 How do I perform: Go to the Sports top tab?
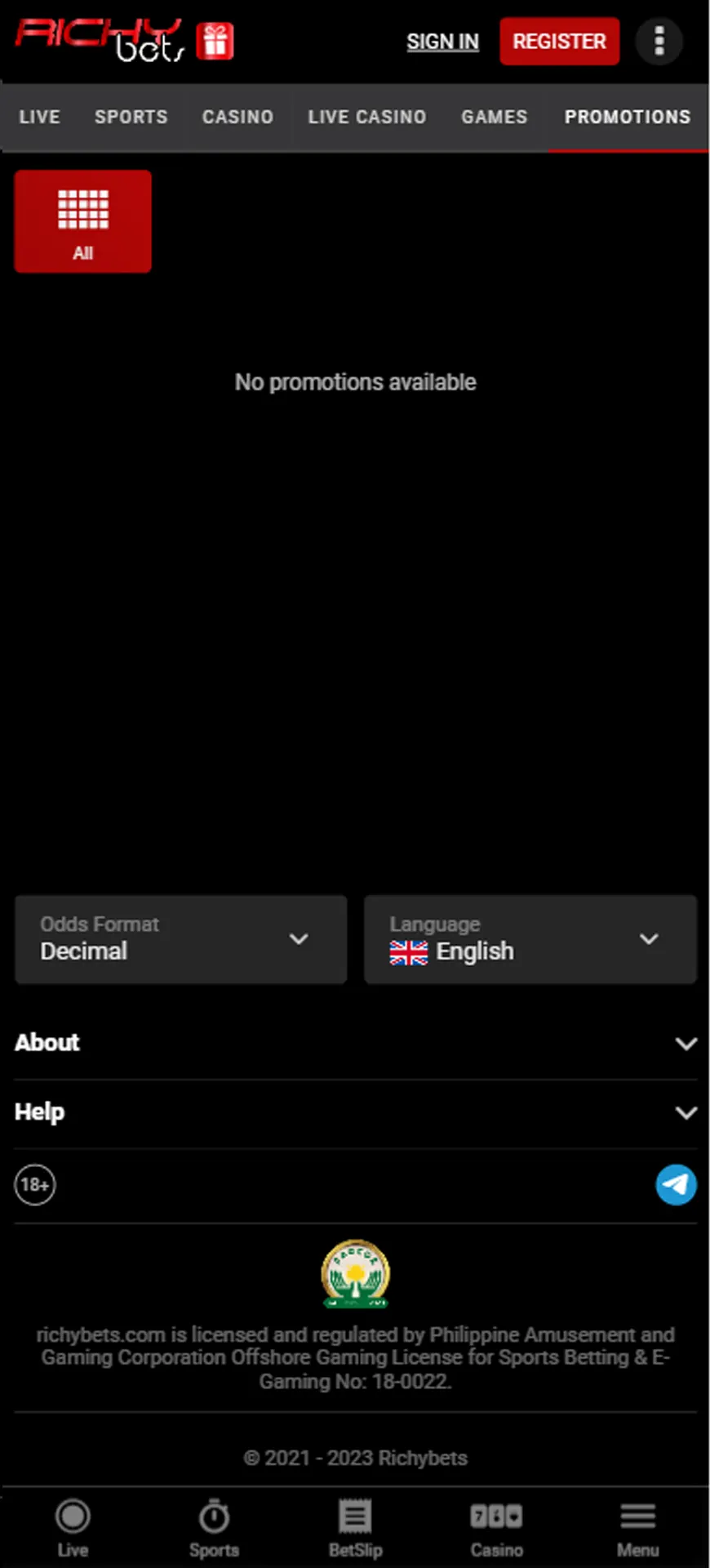tap(131, 117)
